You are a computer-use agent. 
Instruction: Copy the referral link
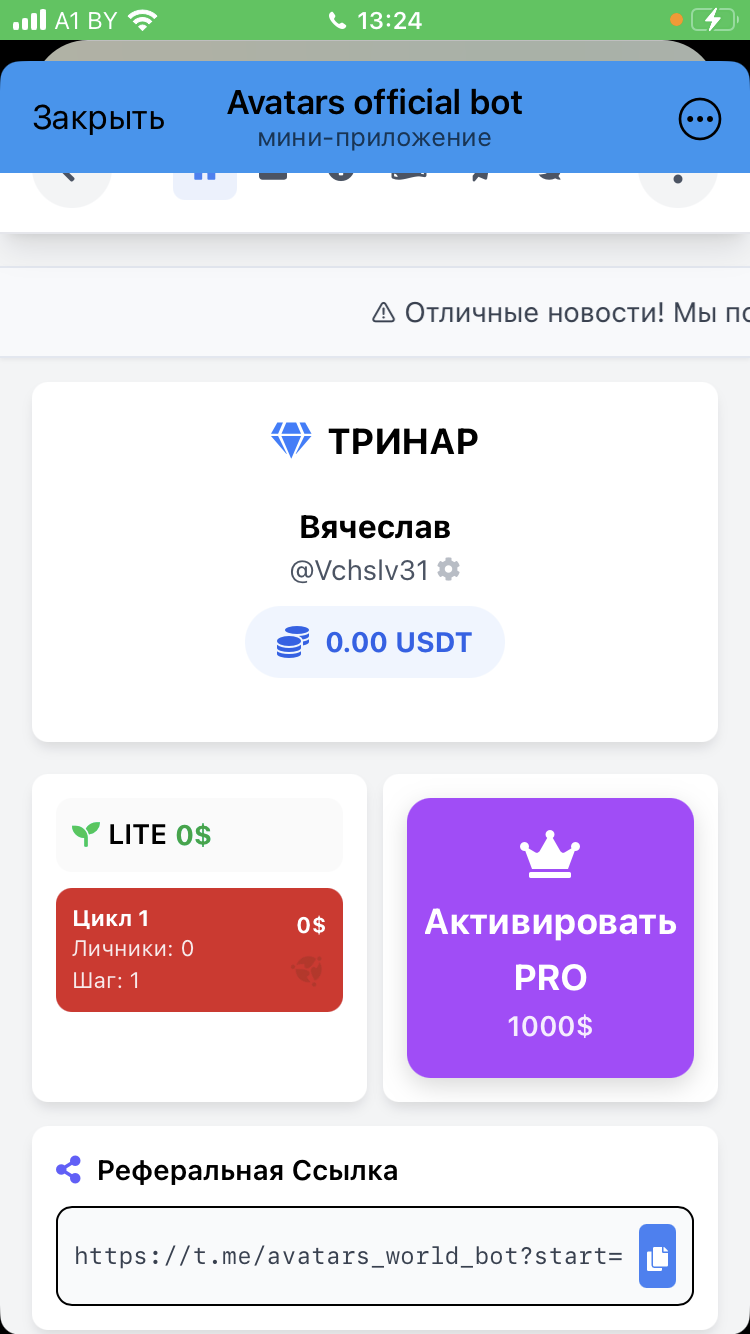[657, 1256]
